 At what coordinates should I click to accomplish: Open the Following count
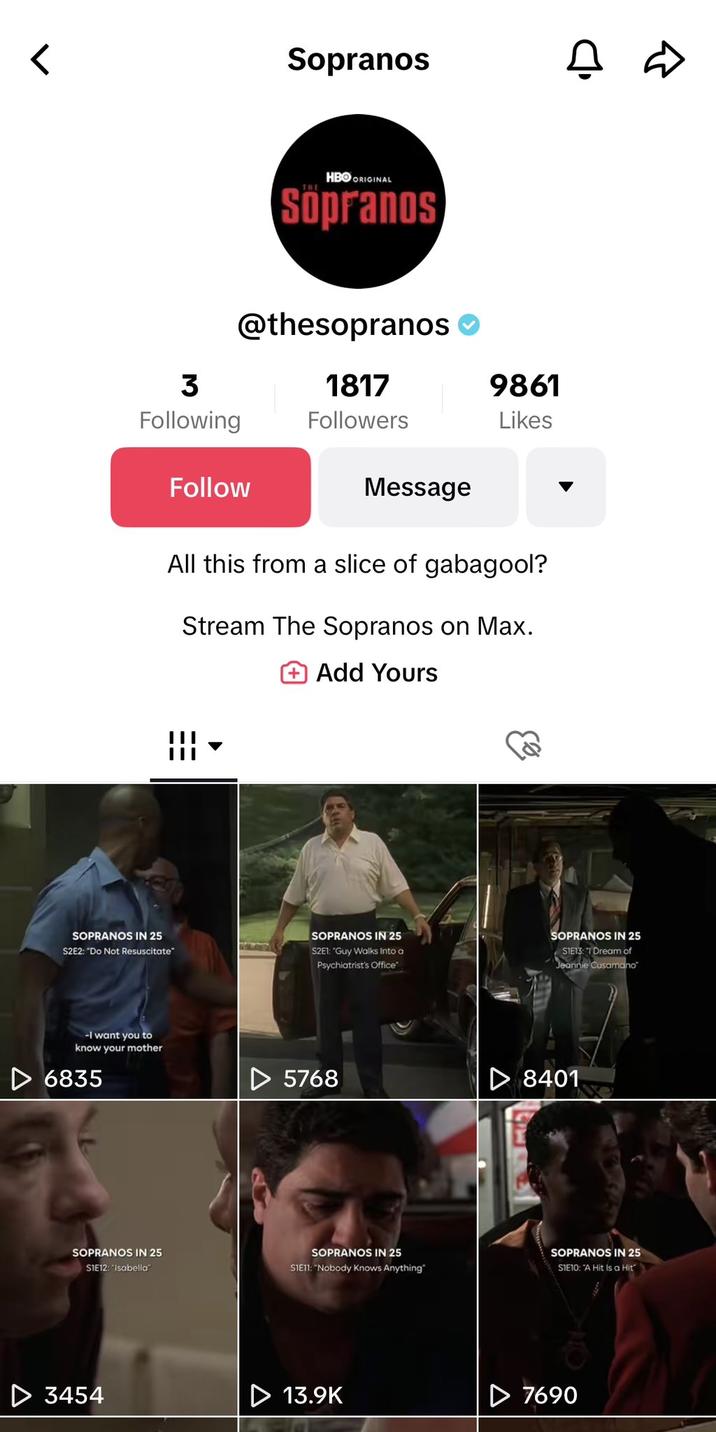pos(190,401)
